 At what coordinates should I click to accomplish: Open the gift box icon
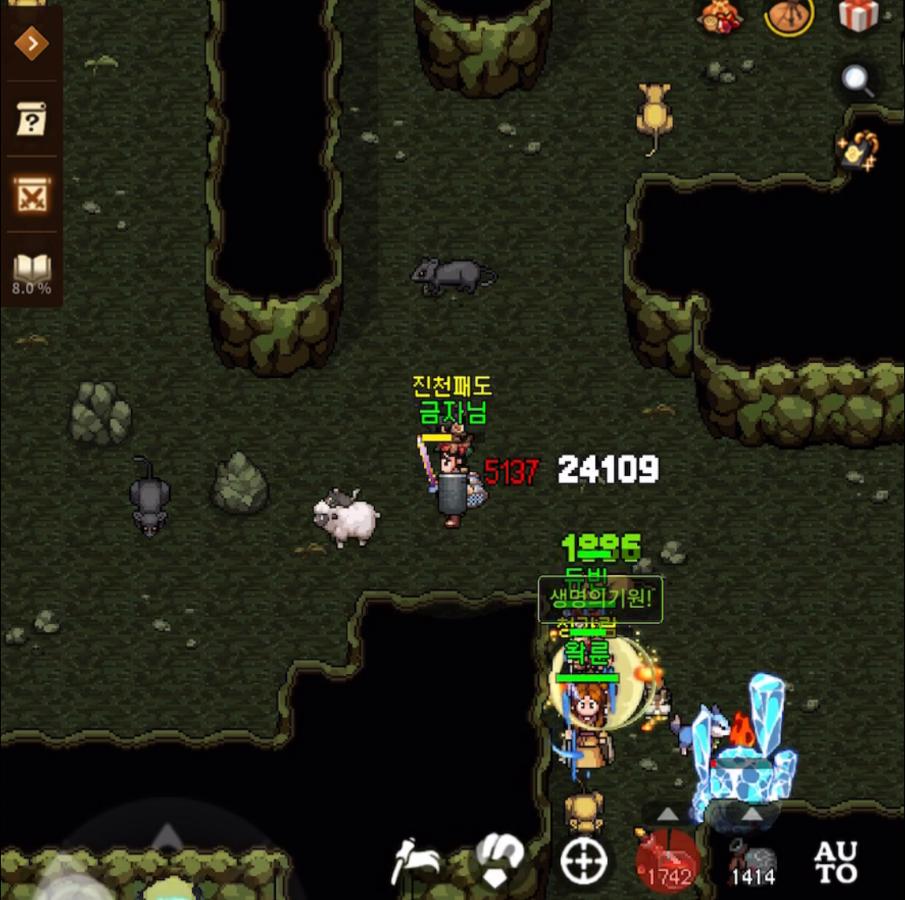858,14
